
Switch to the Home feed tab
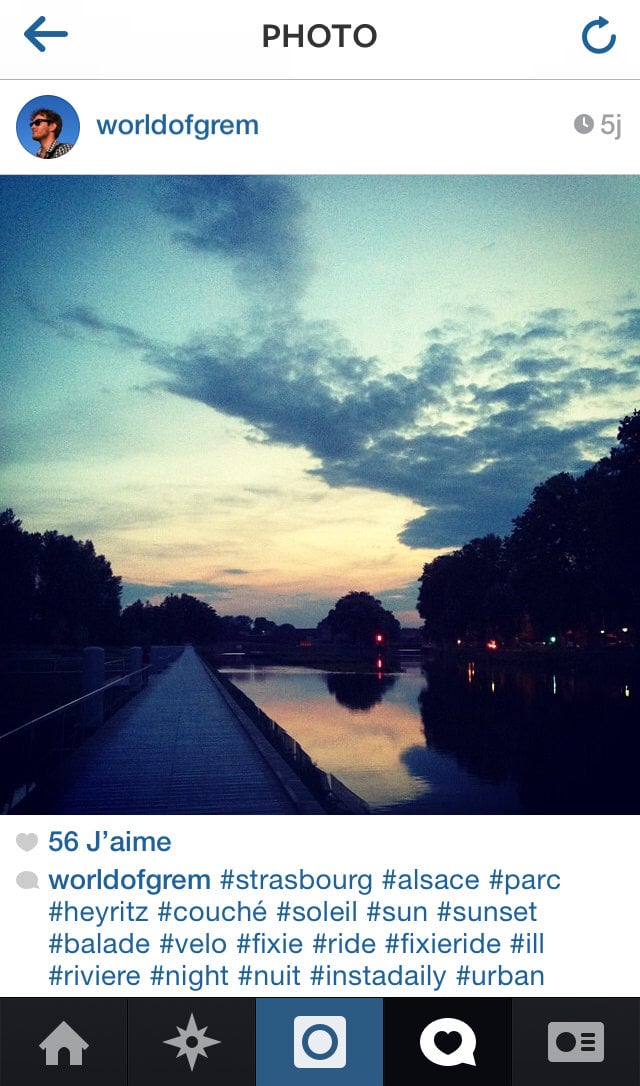[63, 1042]
